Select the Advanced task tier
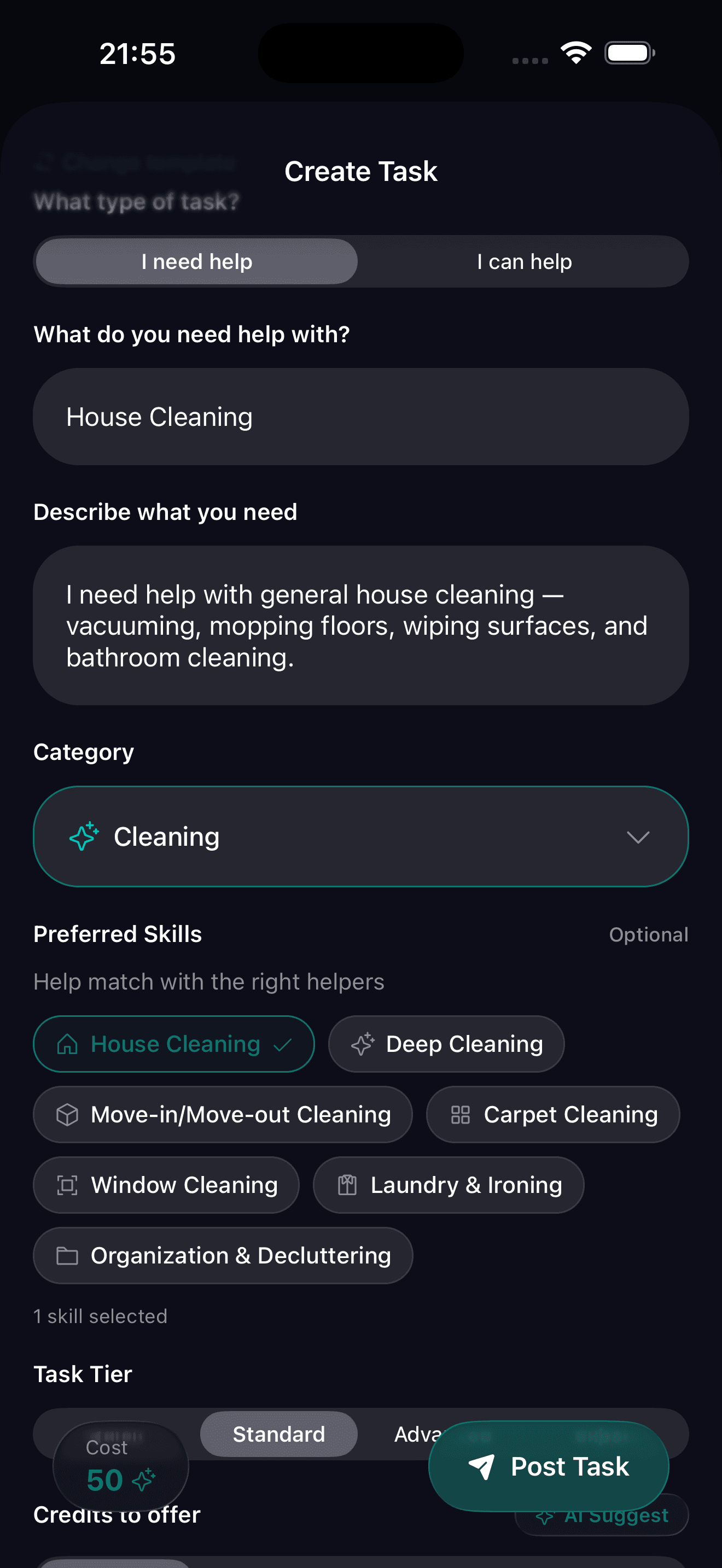This screenshot has height=1568, width=722. point(420,1434)
